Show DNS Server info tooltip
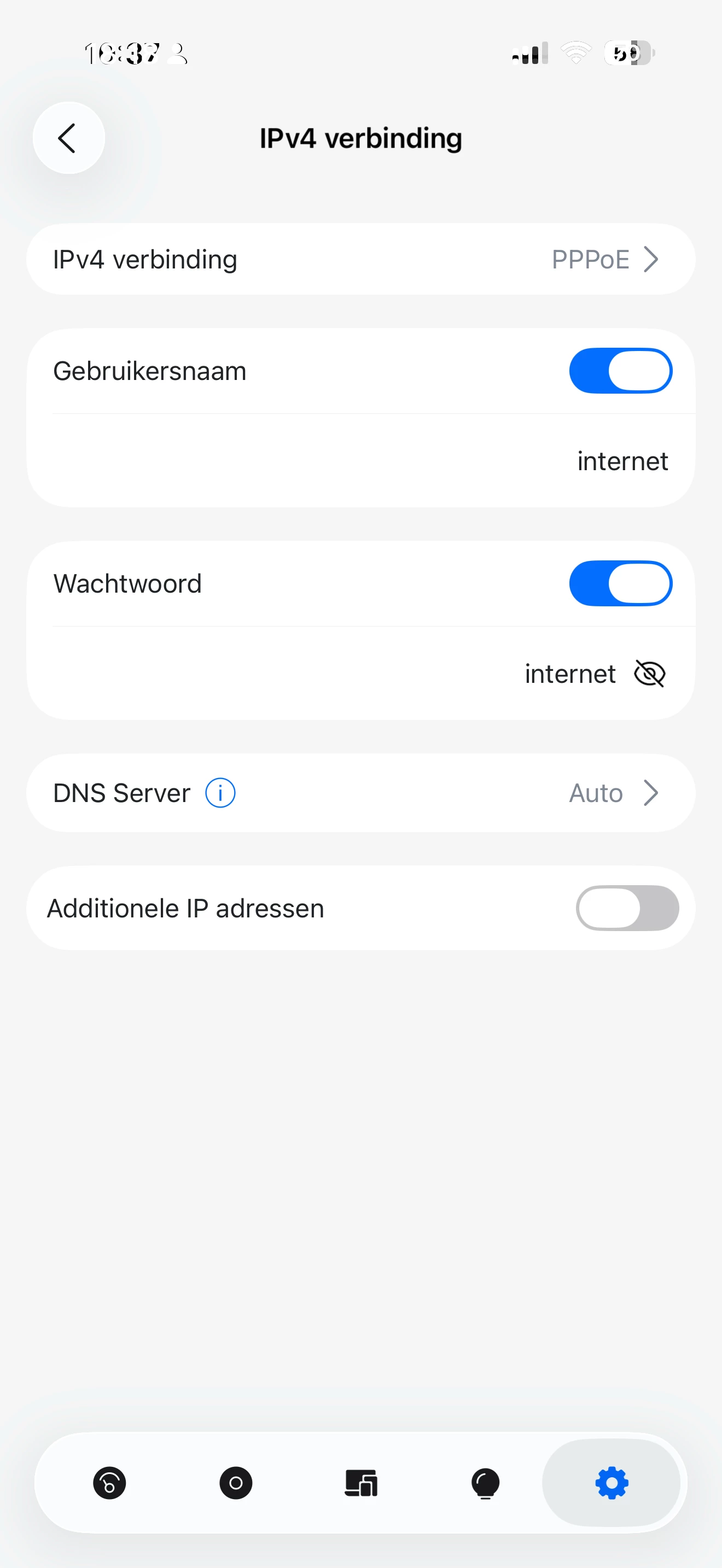 click(220, 793)
